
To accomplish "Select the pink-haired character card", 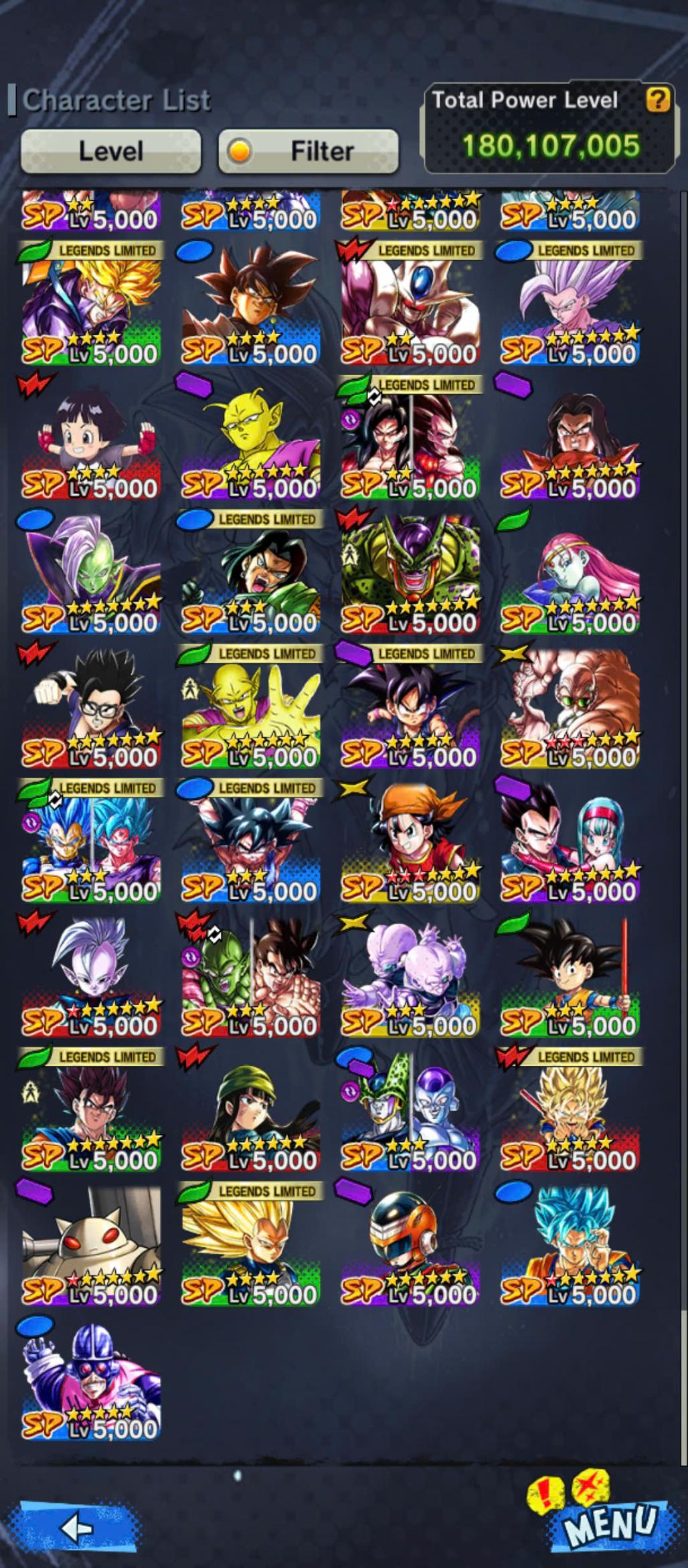I will coord(570,574).
